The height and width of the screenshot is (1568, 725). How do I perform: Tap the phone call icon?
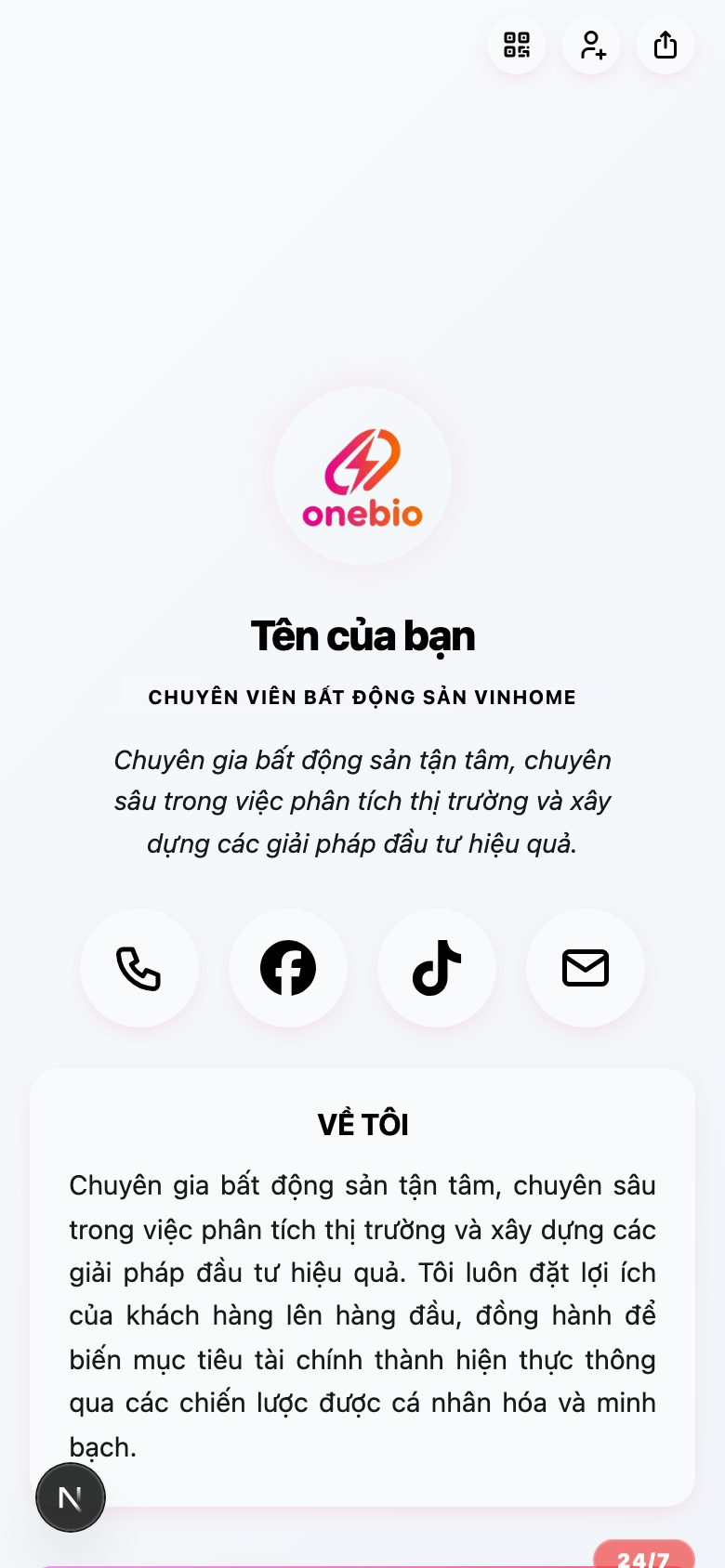pos(139,968)
